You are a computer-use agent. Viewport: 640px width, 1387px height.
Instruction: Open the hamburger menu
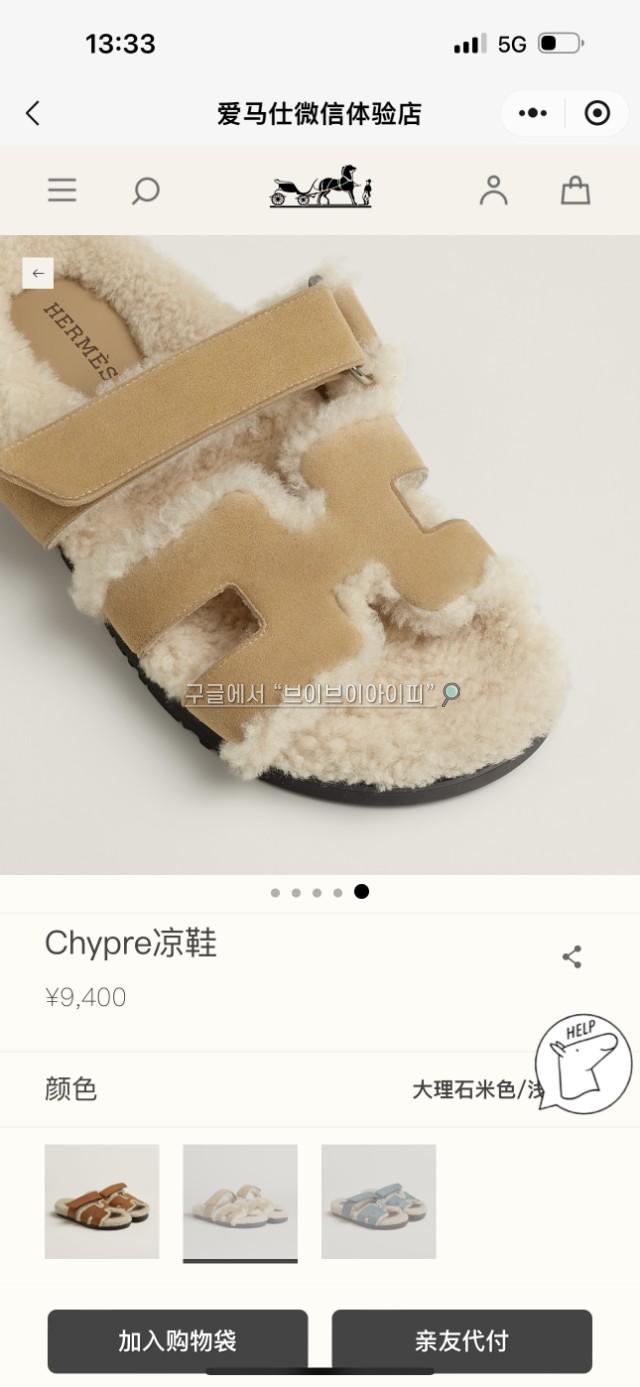click(62, 190)
